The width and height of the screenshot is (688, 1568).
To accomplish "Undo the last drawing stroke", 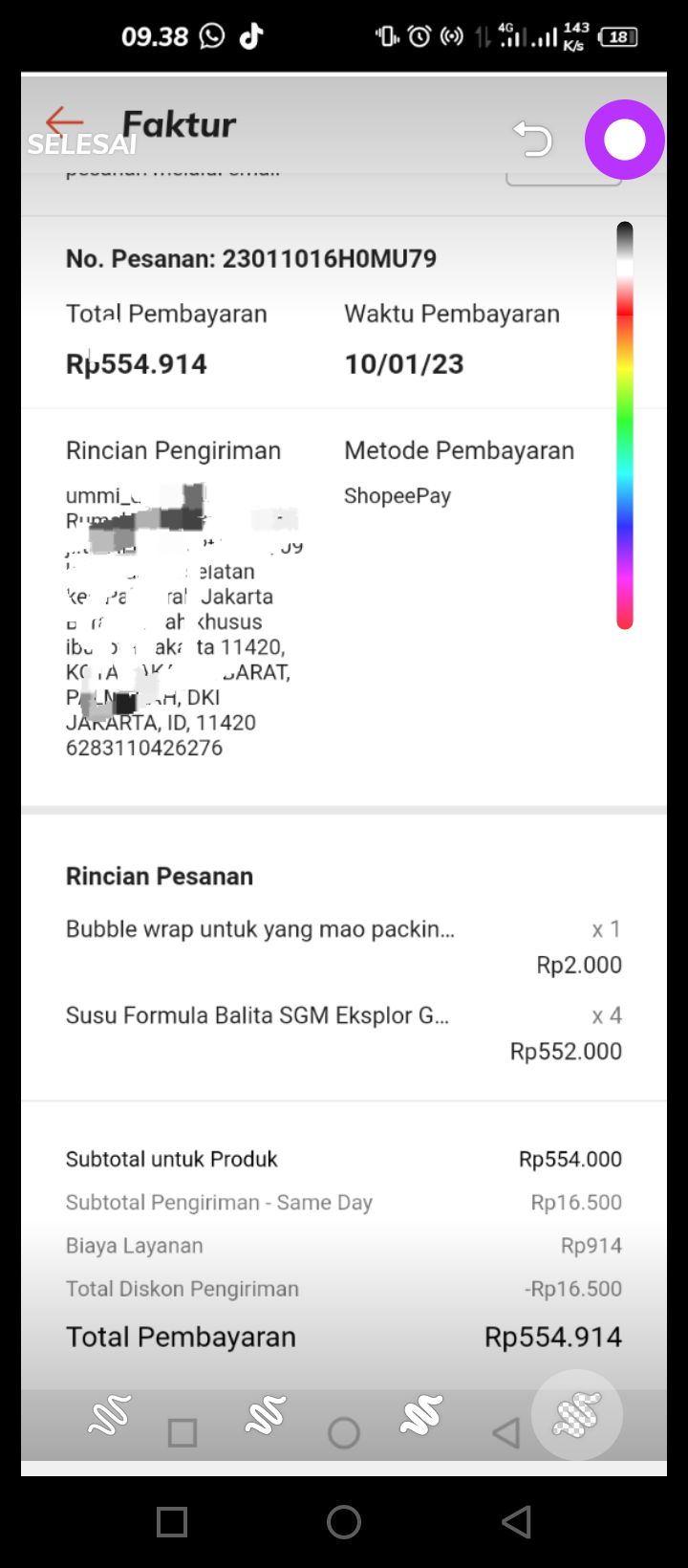I will pyautogui.click(x=533, y=140).
